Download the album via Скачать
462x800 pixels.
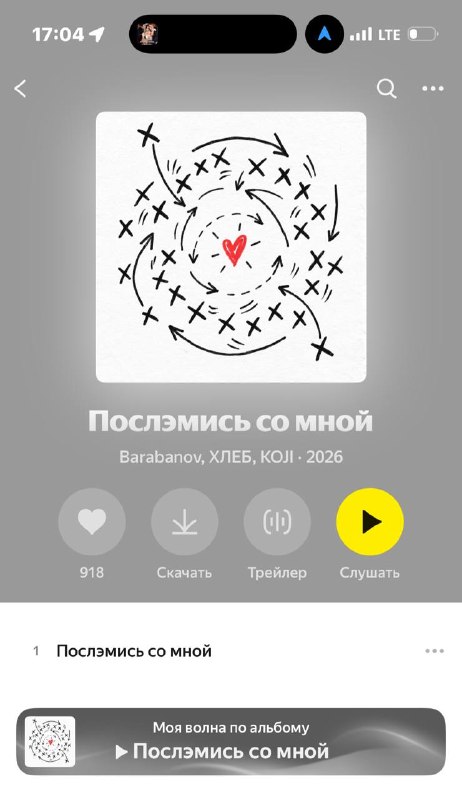184,521
